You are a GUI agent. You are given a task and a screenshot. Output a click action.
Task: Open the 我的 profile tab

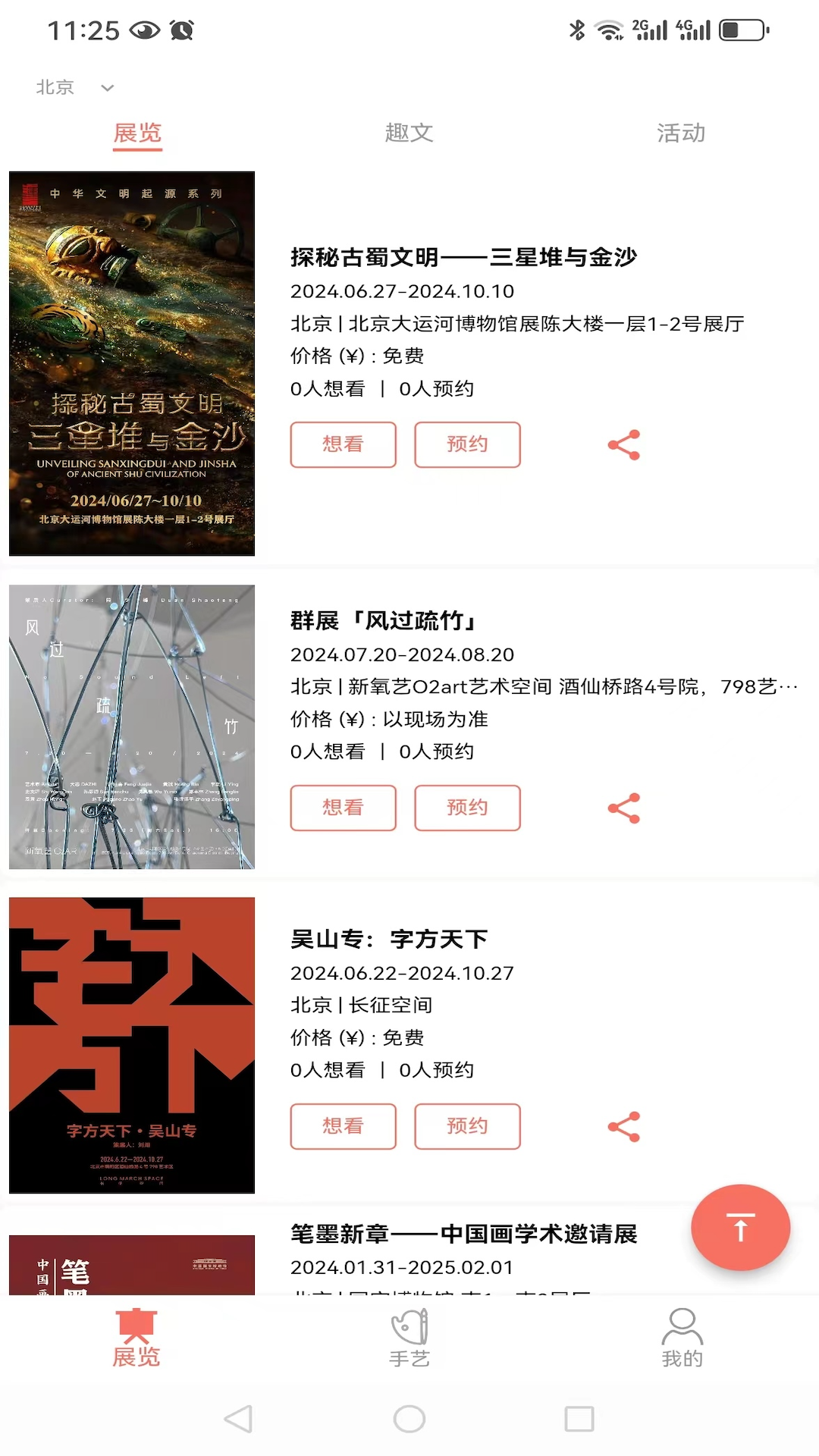point(682,1339)
